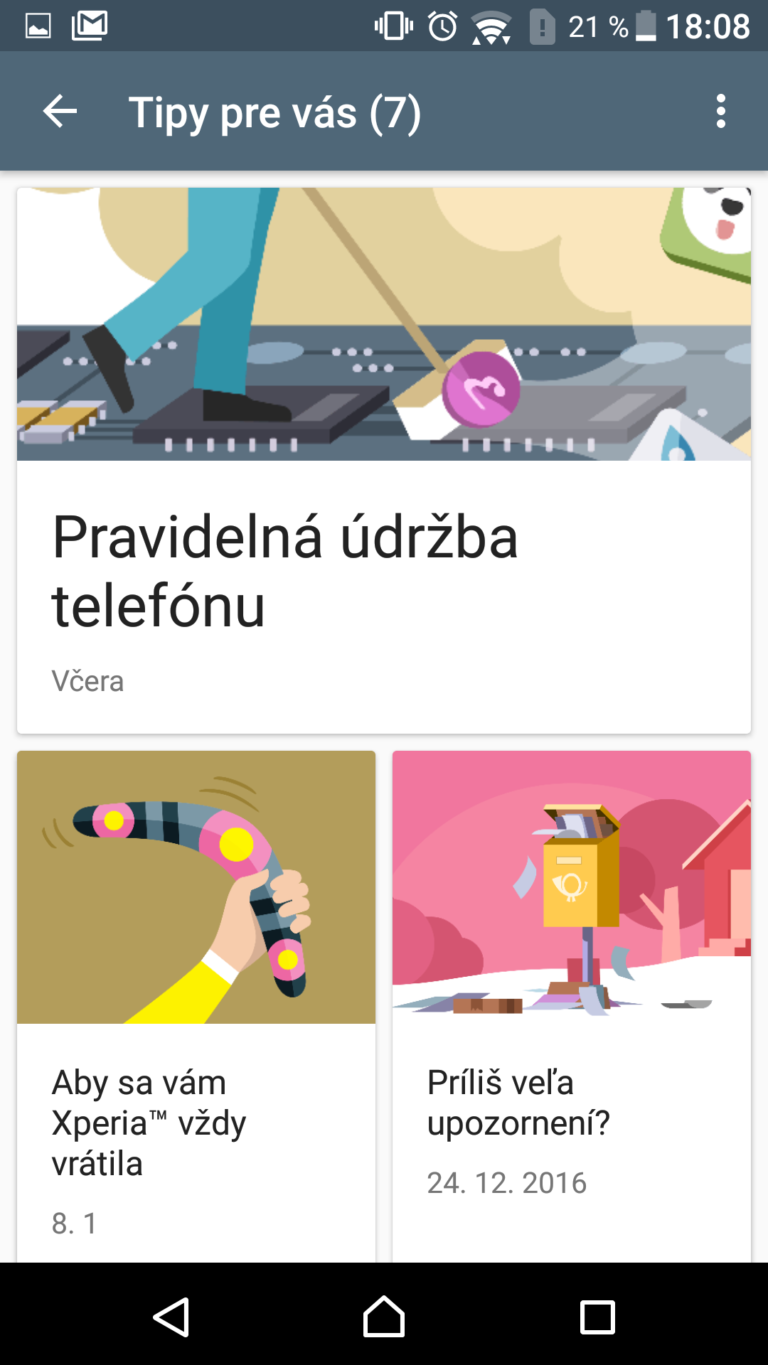Viewport: 768px width, 1365px height.
Task: Open the Pravidelná údržba telefónu tip card
Action: [384, 460]
